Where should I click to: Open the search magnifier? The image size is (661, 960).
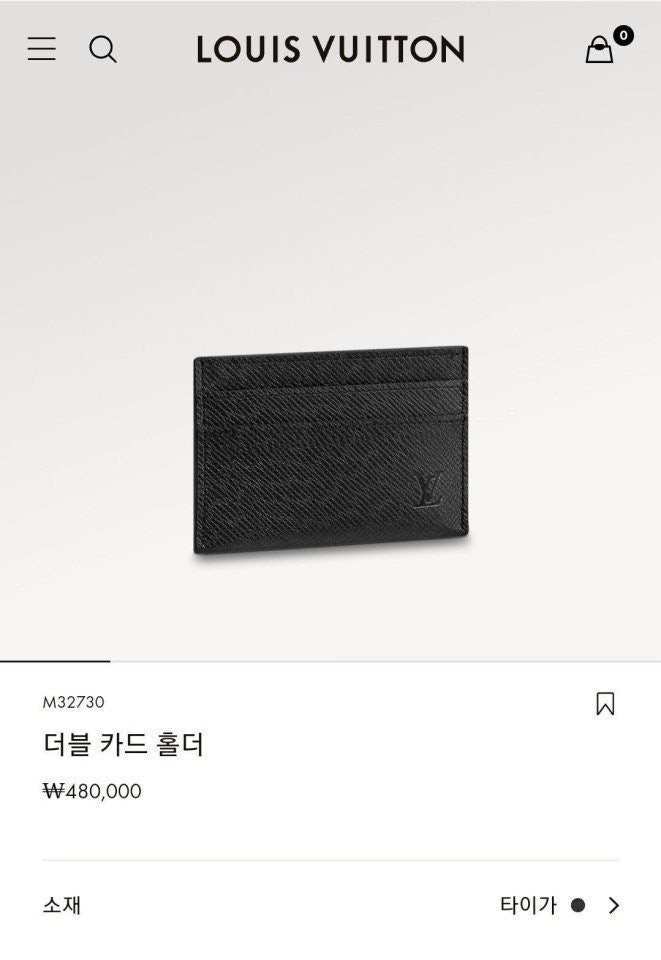tap(103, 48)
